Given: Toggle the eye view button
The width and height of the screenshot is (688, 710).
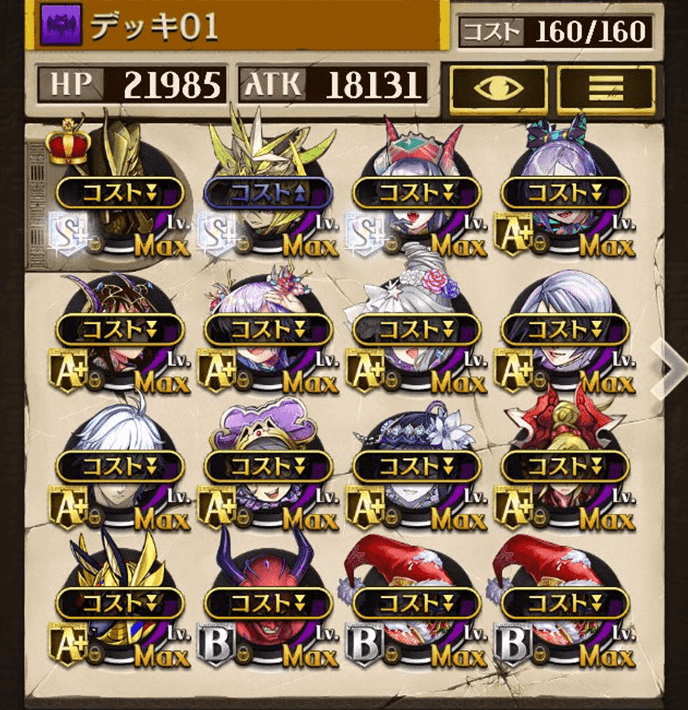Looking at the screenshot, I should tap(498, 88).
